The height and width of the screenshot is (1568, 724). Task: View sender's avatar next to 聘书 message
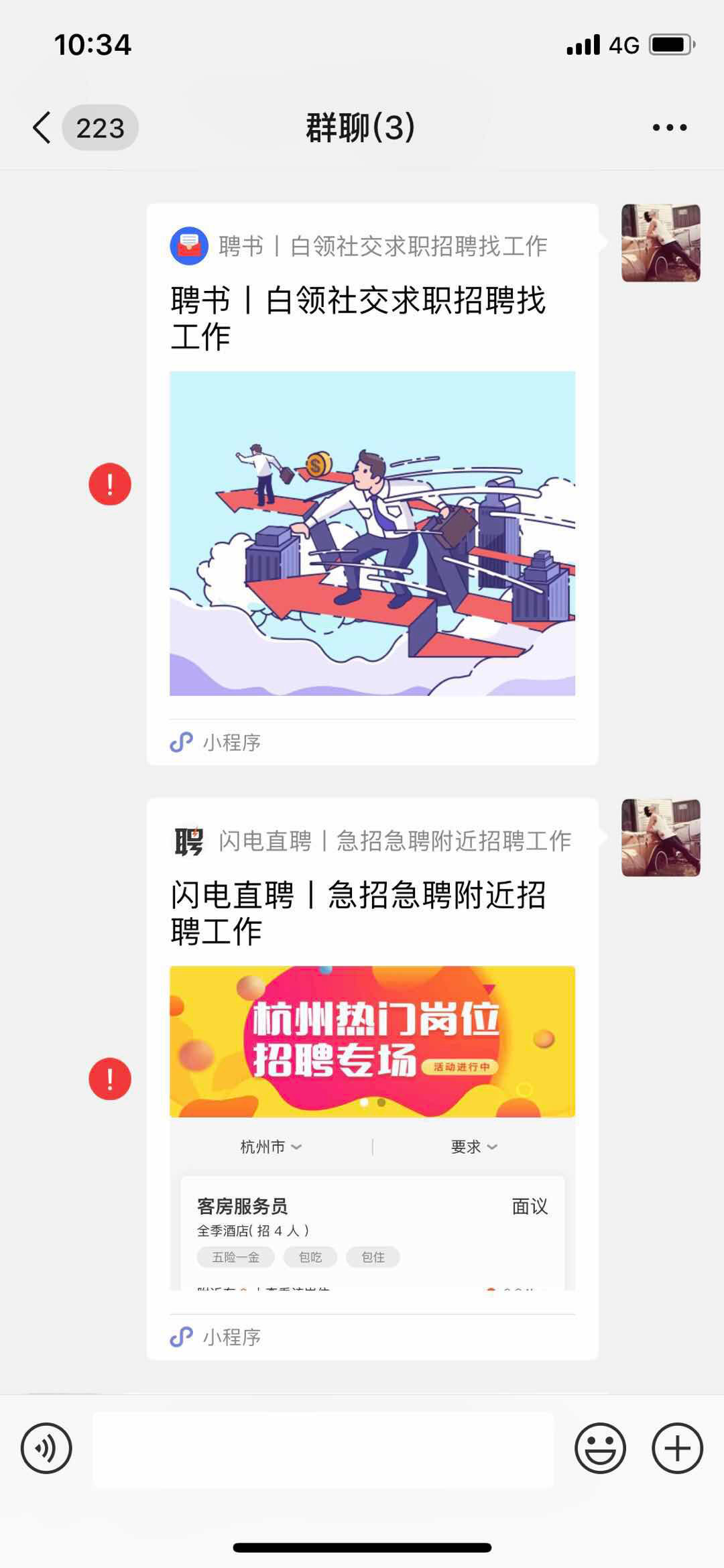660,243
